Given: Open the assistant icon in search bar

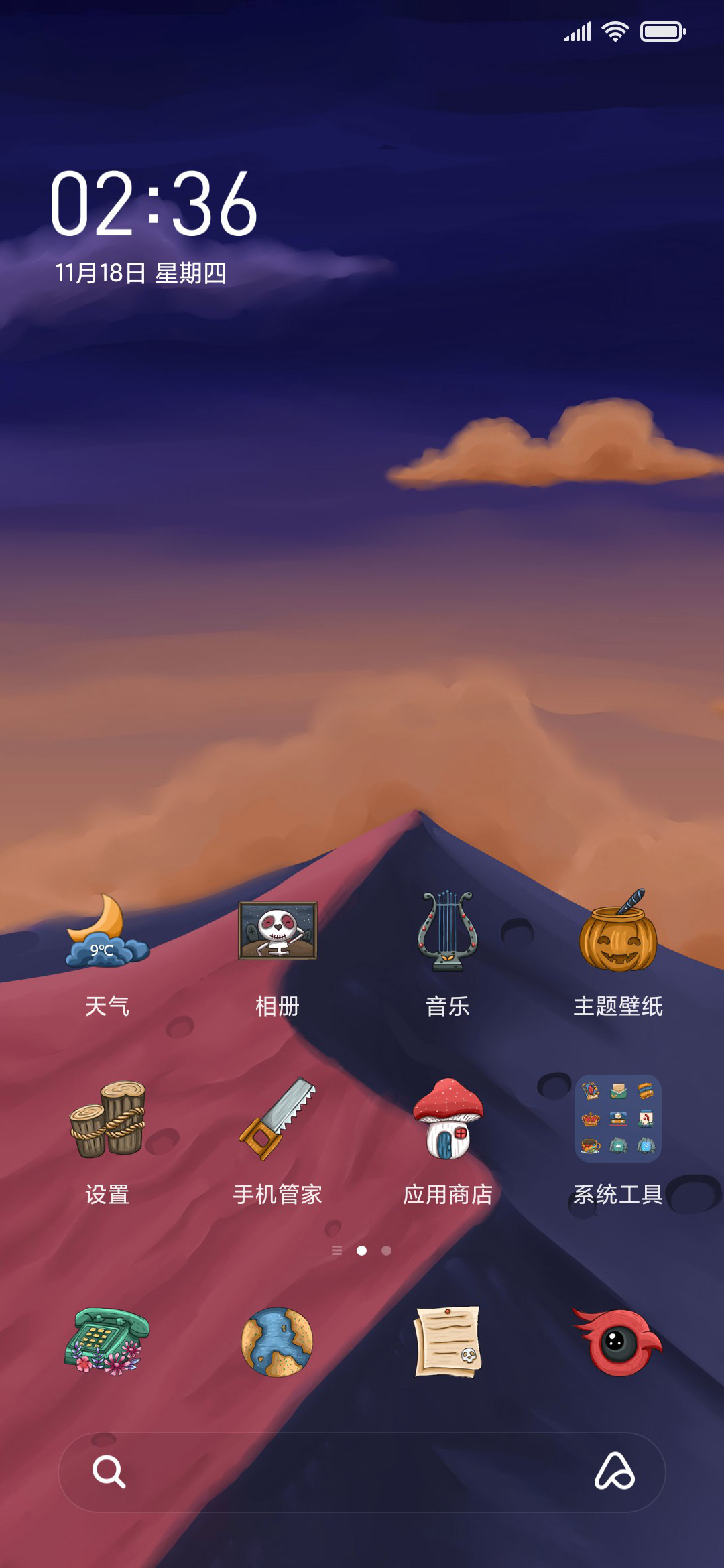Looking at the screenshot, I should coord(615,1472).
